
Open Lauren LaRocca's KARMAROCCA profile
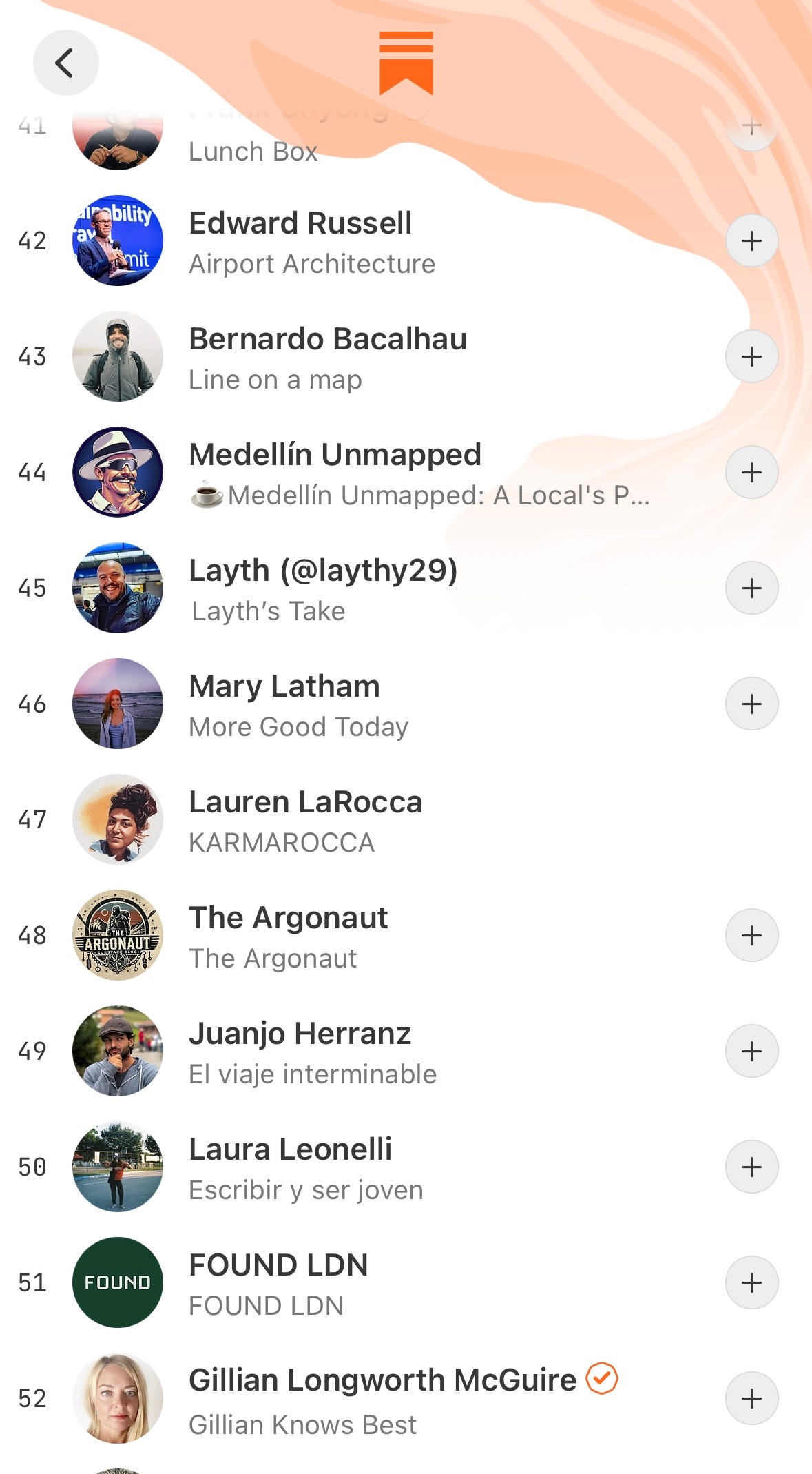coord(305,820)
